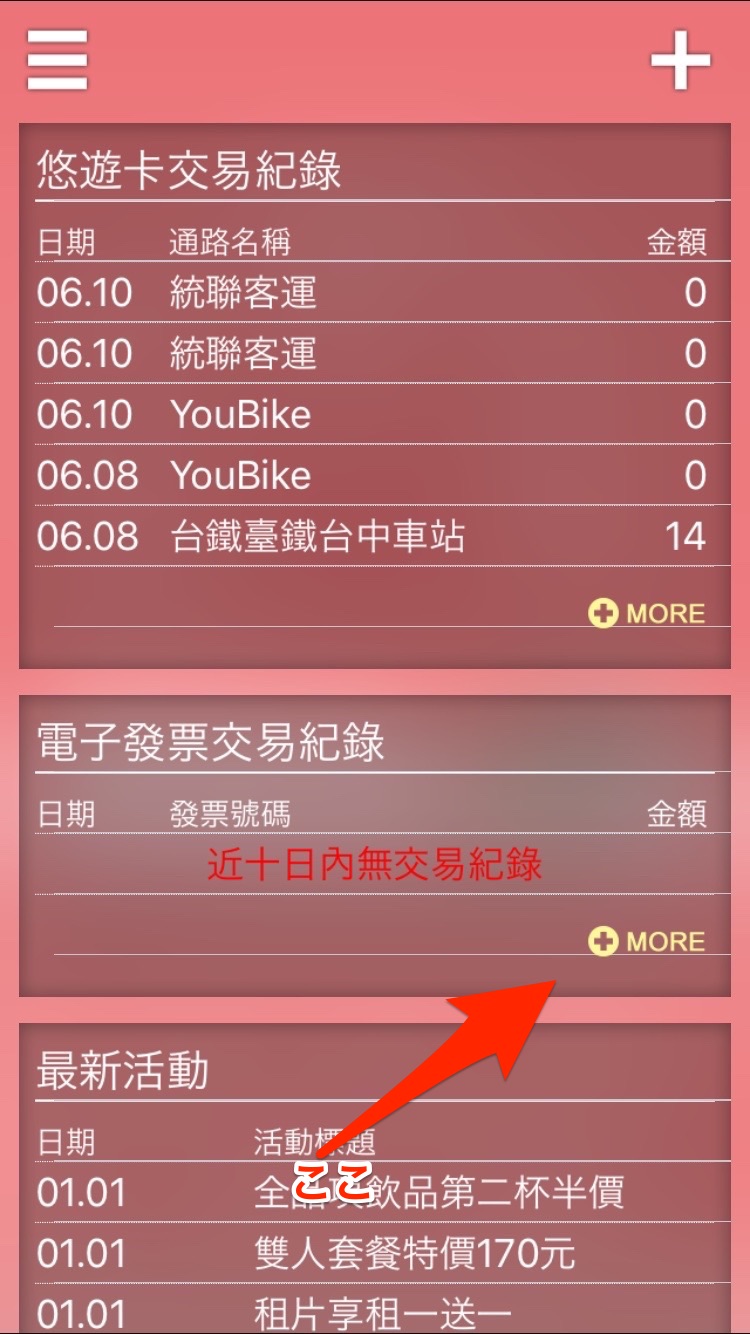Open the 租片享租一送一 activity

coord(383,1313)
